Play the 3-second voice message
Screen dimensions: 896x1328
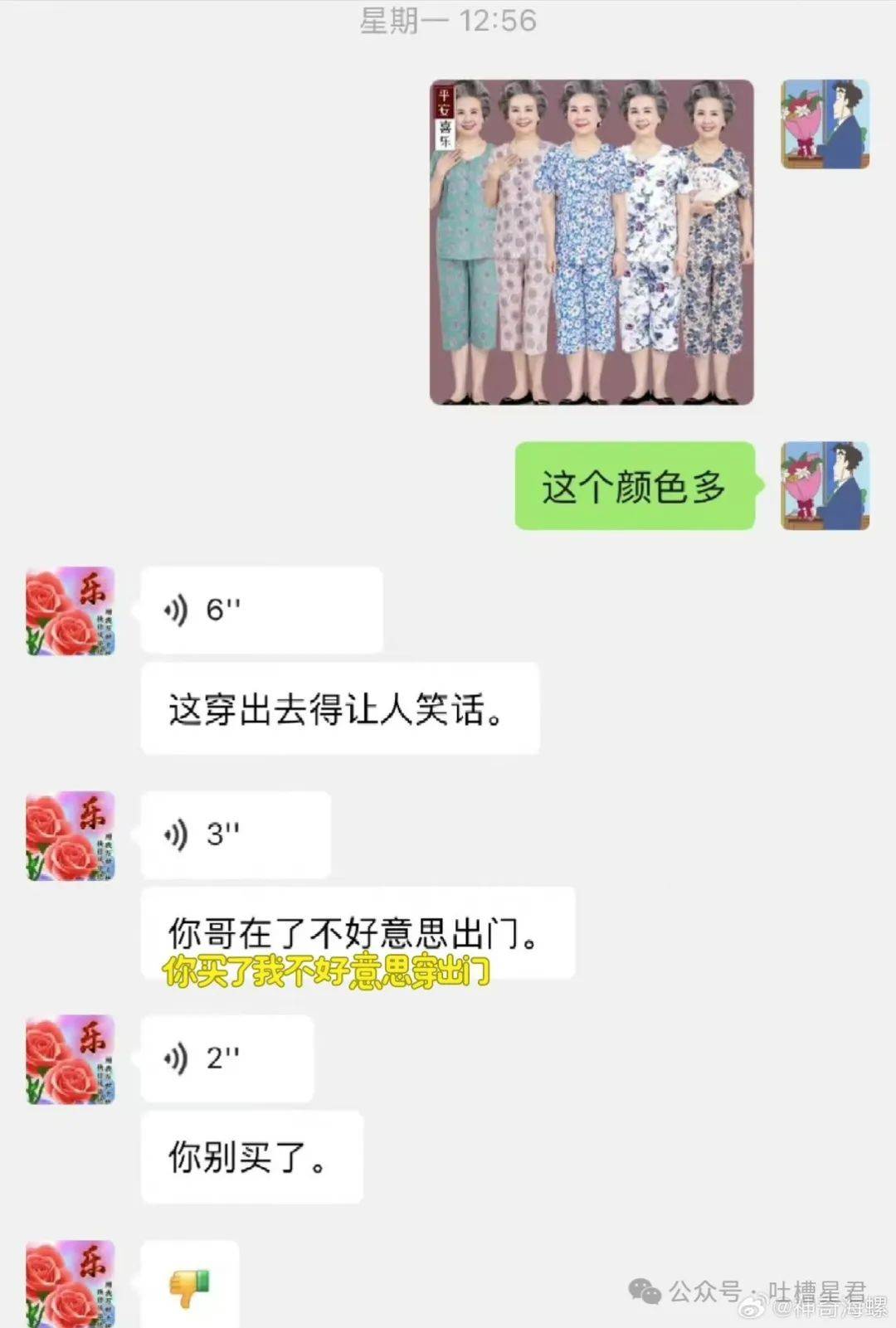[236, 834]
